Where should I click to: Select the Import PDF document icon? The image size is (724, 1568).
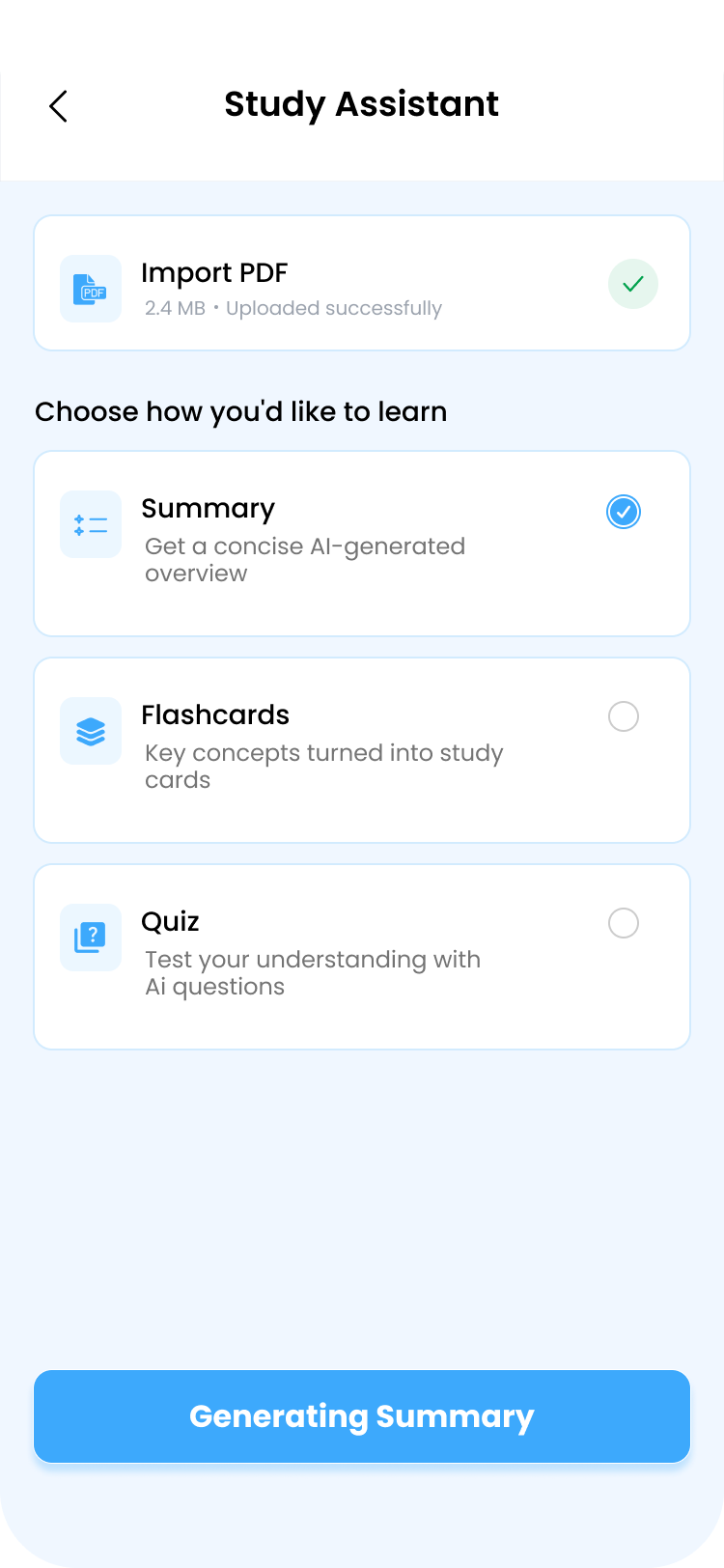90,289
